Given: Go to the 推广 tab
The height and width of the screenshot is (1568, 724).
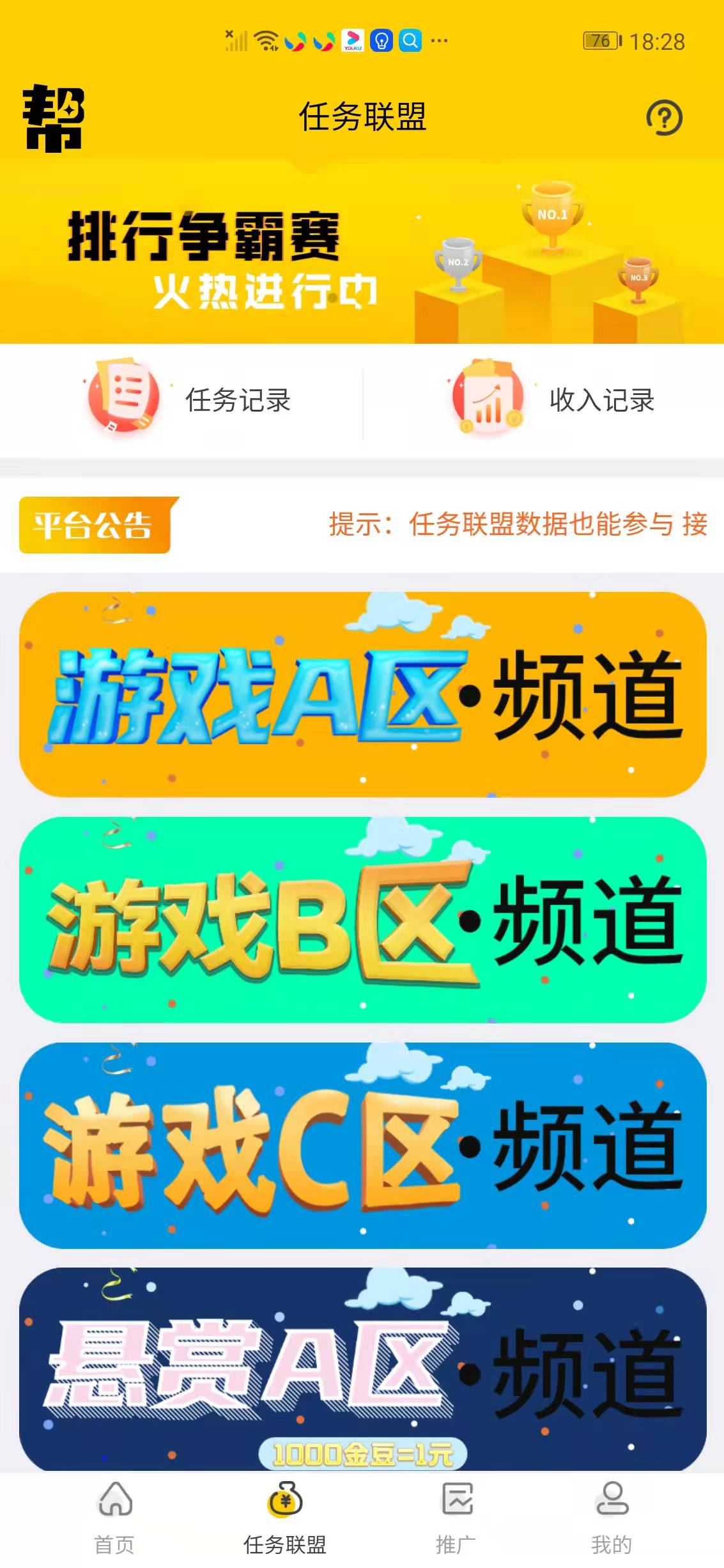Looking at the screenshot, I should [456, 1518].
